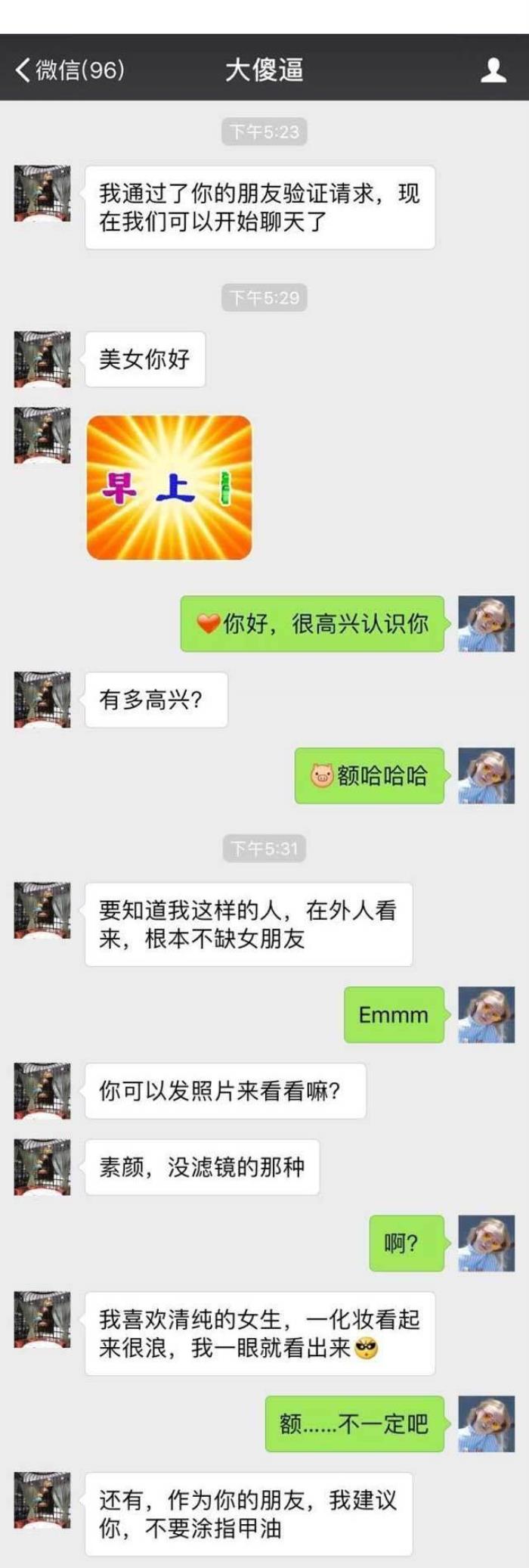The width and height of the screenshot is (529, 1568).
Task: Go back to the 微信 chat list
Action: [x=68, y=70]
